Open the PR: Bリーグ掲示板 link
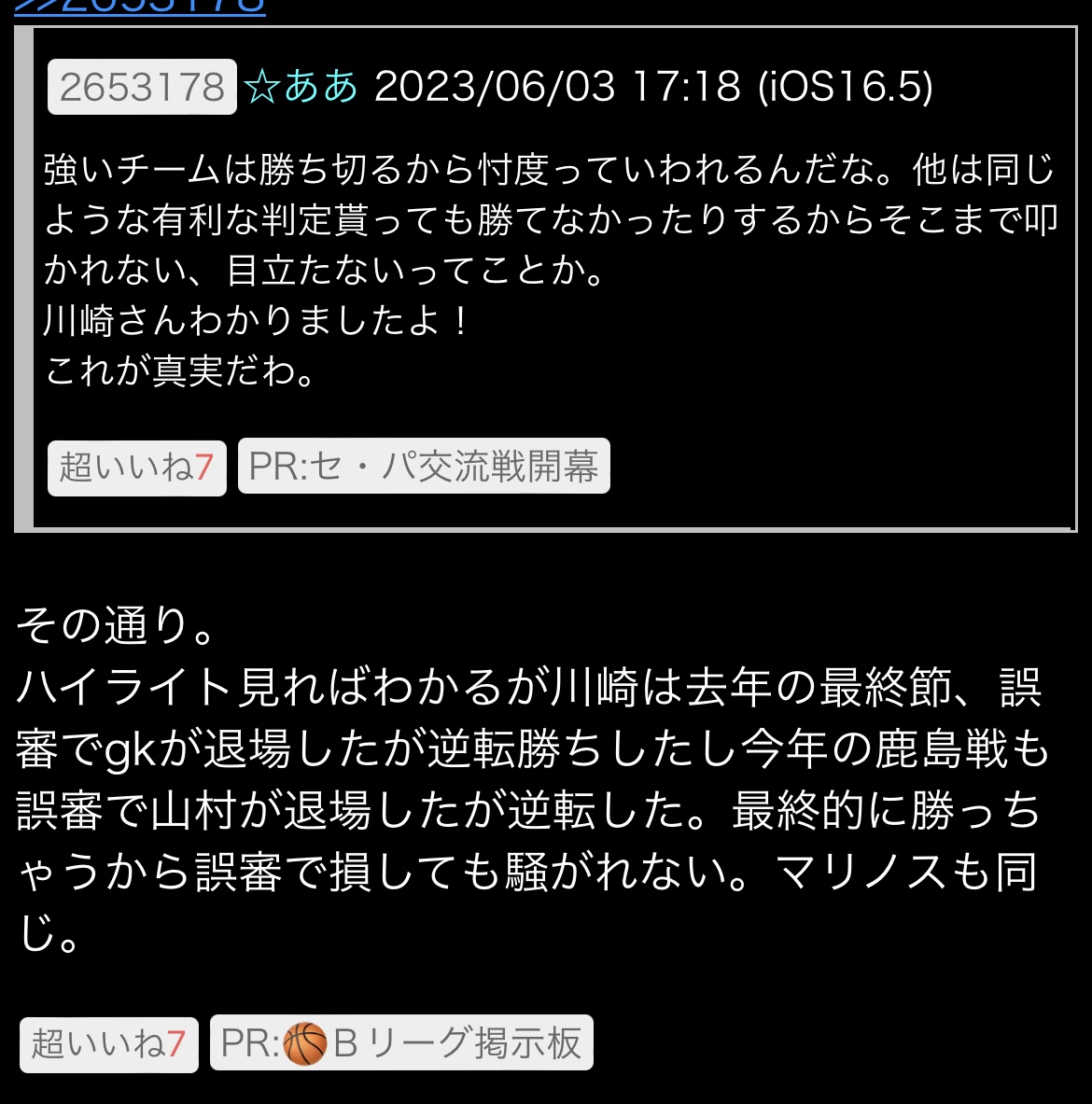The width and height of the screenshot is (1092, 1104). (401, 1043)
